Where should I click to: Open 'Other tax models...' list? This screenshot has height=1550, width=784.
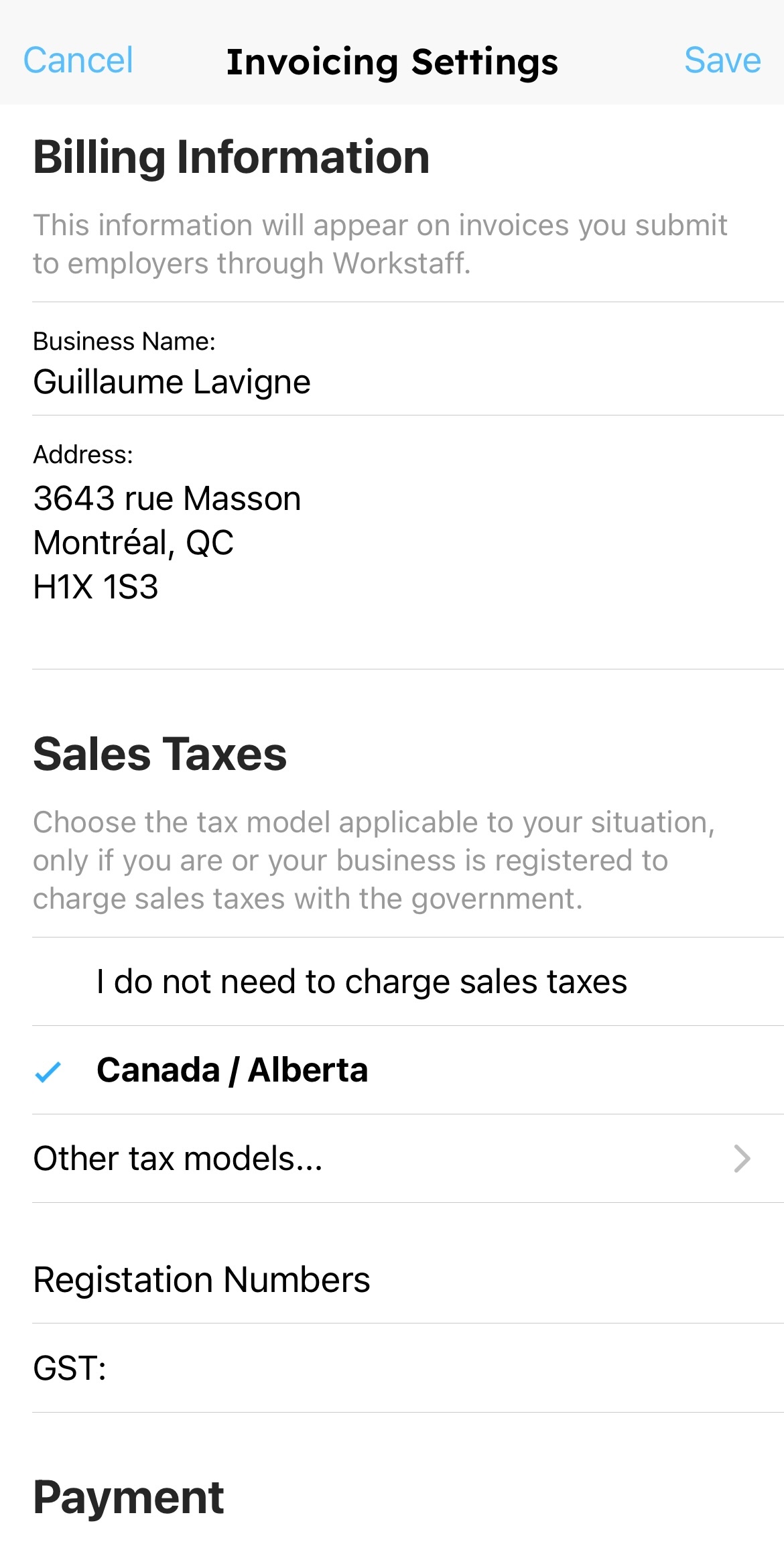click(178, 1157)
